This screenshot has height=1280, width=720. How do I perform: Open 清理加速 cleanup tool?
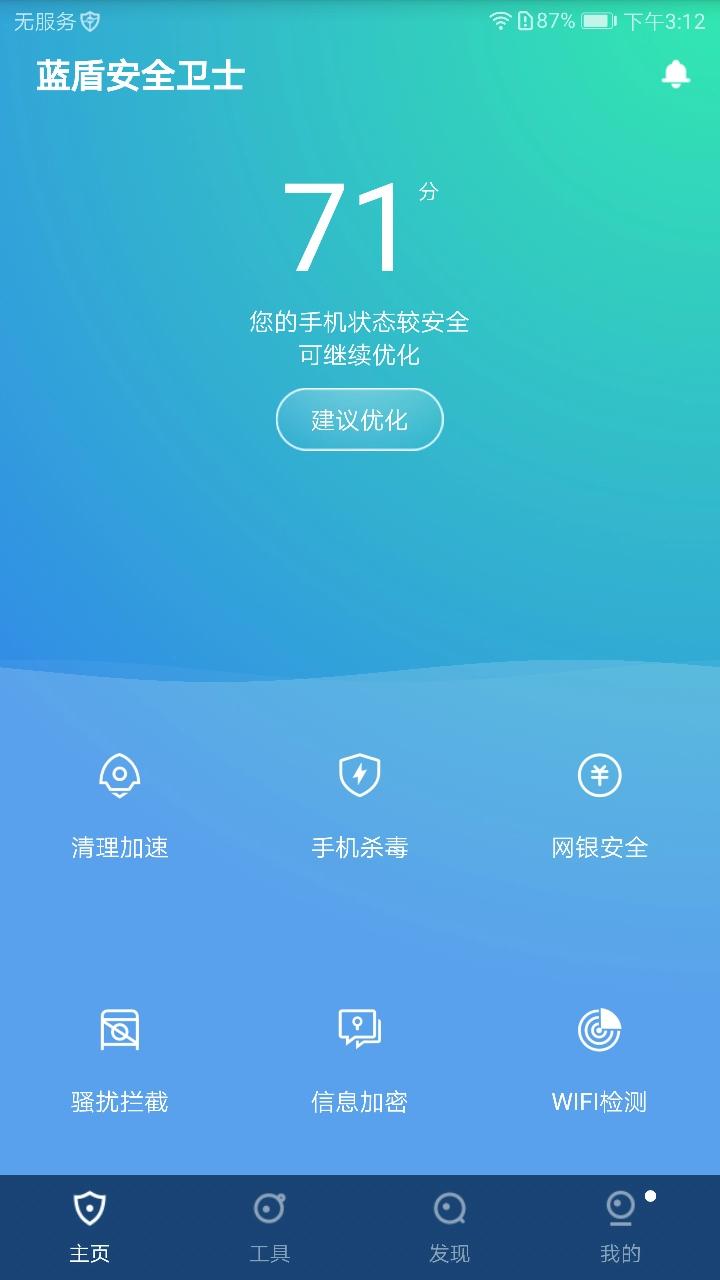pos(120,805)
